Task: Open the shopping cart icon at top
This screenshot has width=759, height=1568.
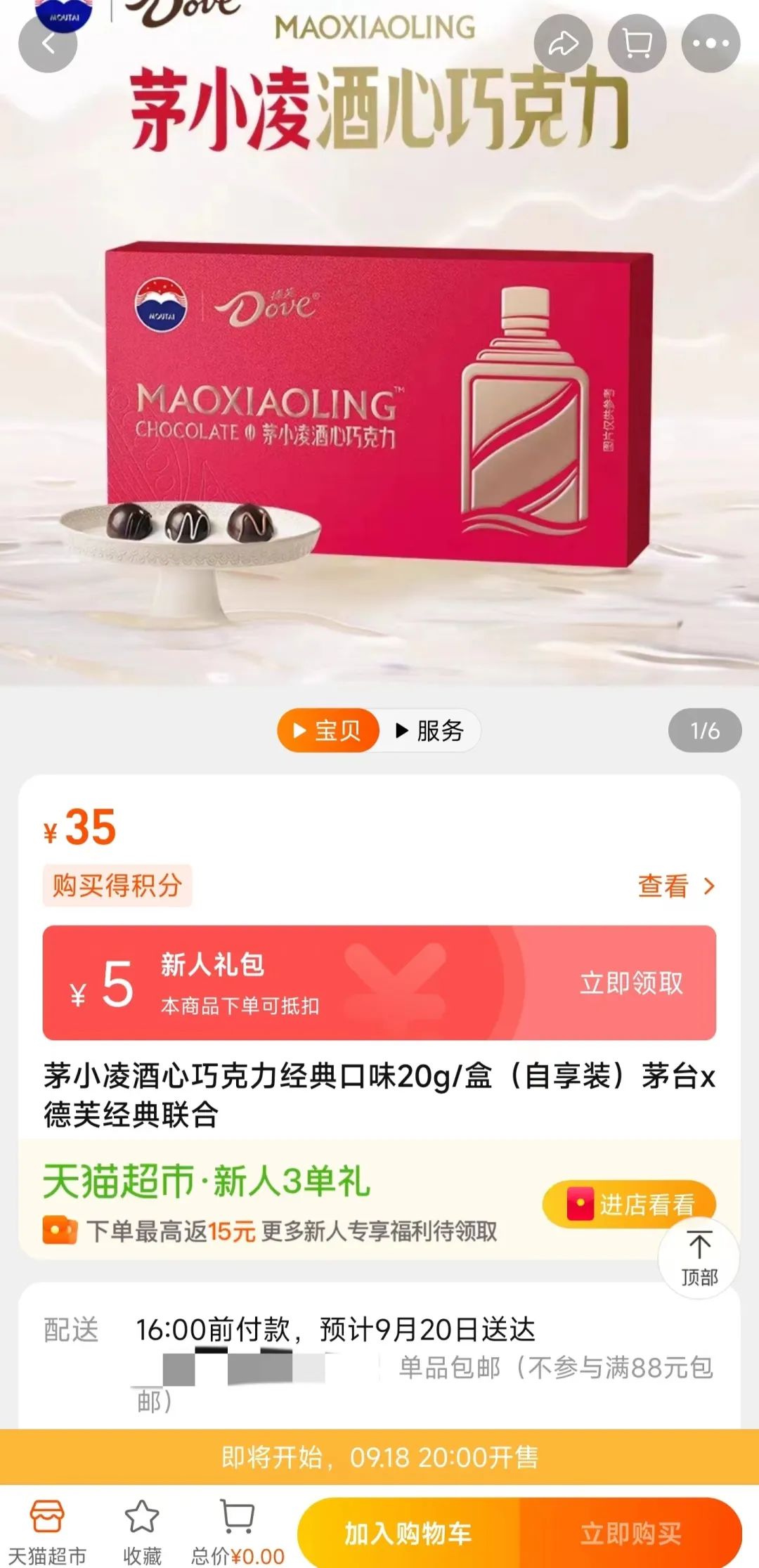Action: 637,44
